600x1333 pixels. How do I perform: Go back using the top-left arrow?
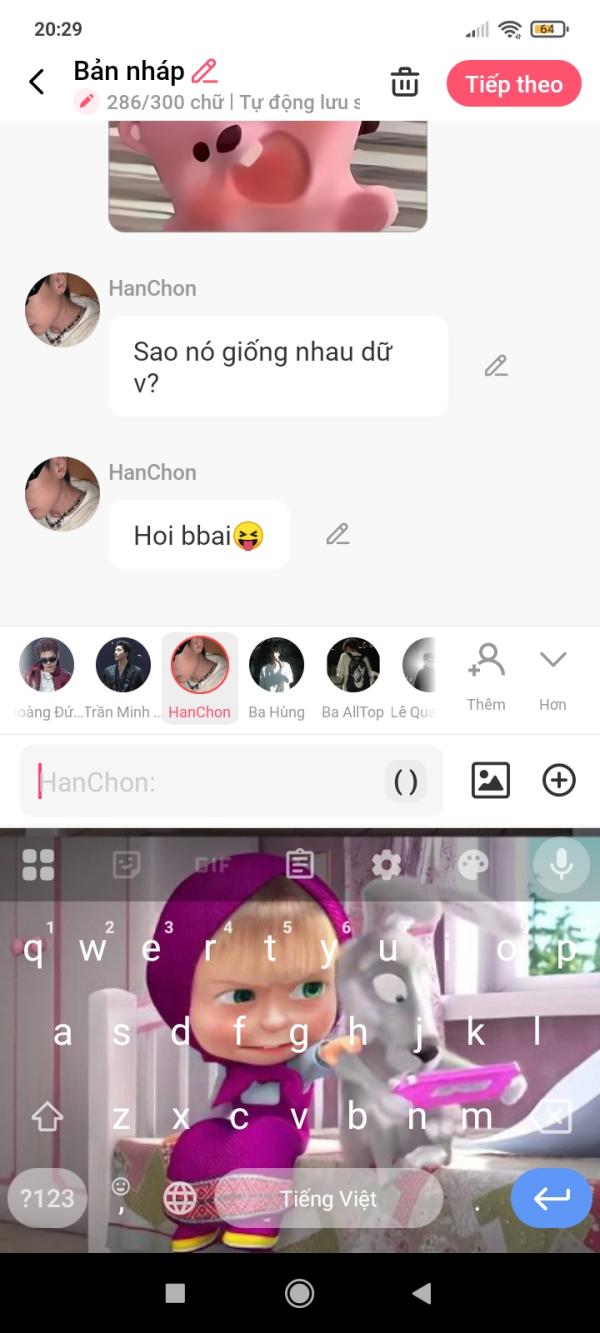click(x=37, y=82)
